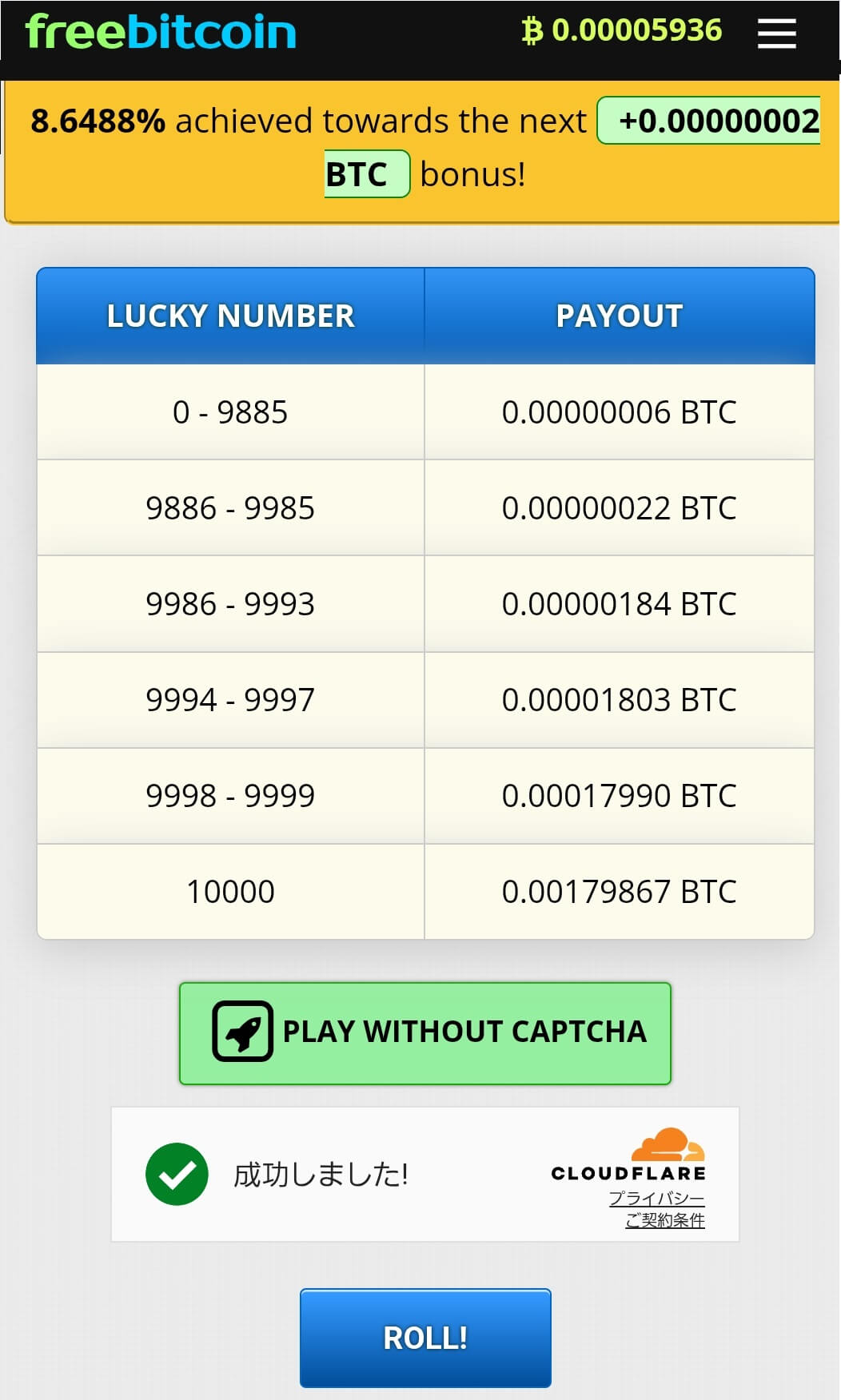Expand the bonus progress banner
The height and width of the screenshot is (1400, 841).
coord(420,148)
